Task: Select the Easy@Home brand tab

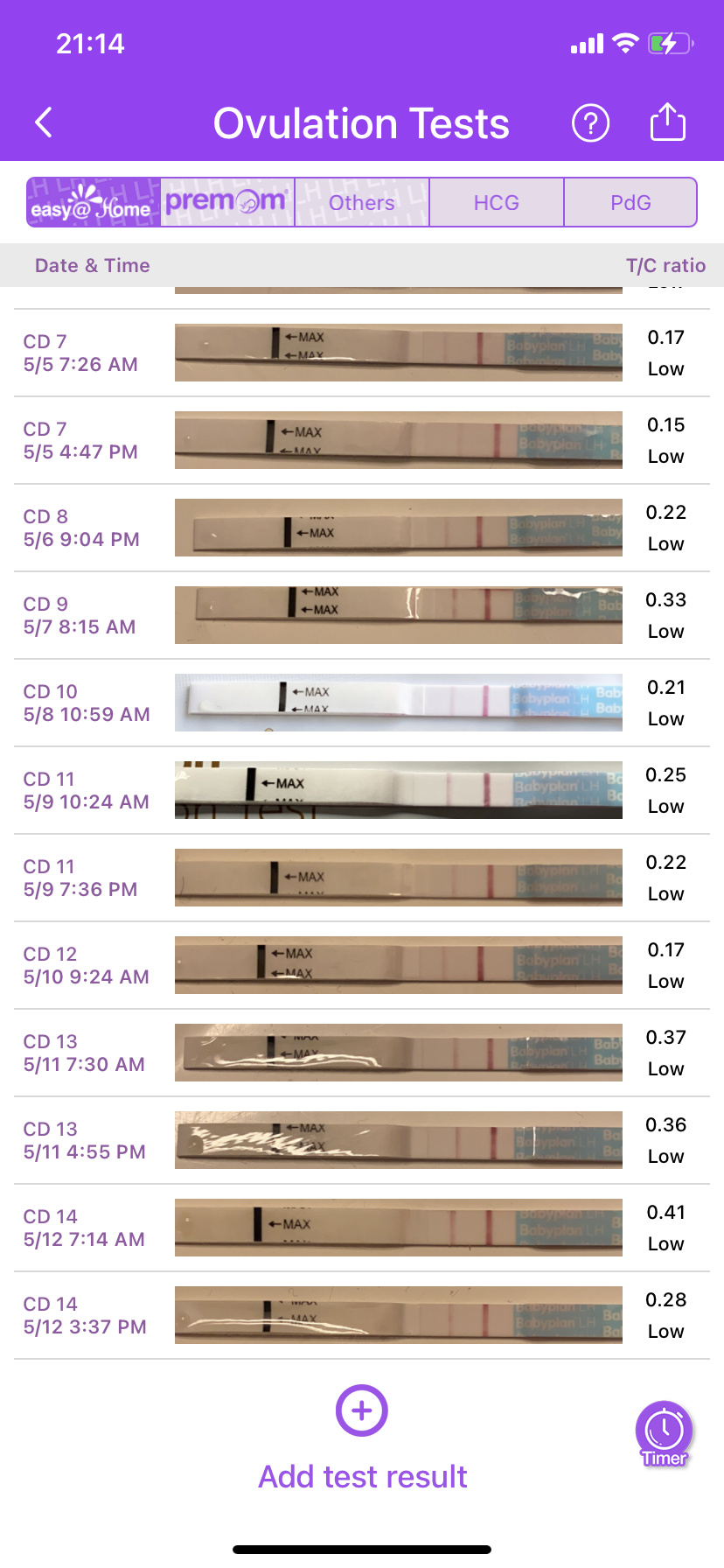Action: pyautogui.click(x=94, y=202)
